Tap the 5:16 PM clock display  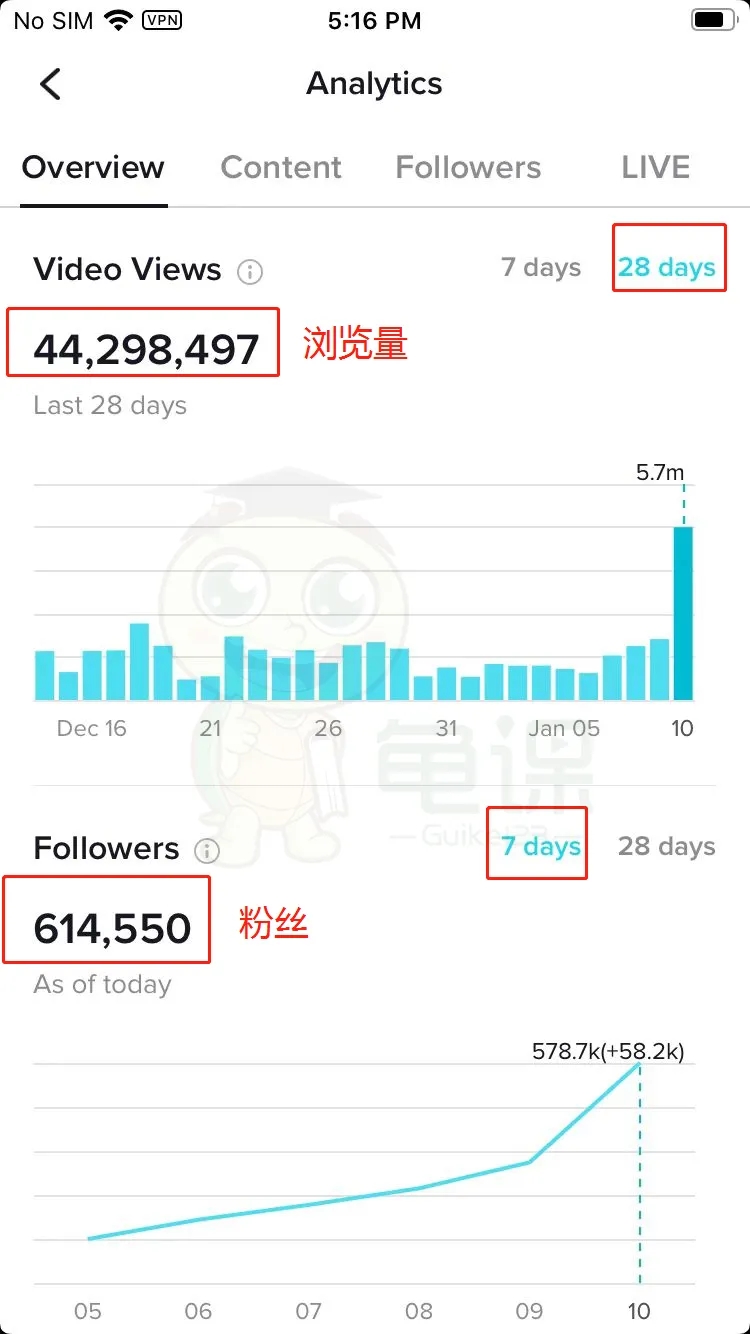375,21
